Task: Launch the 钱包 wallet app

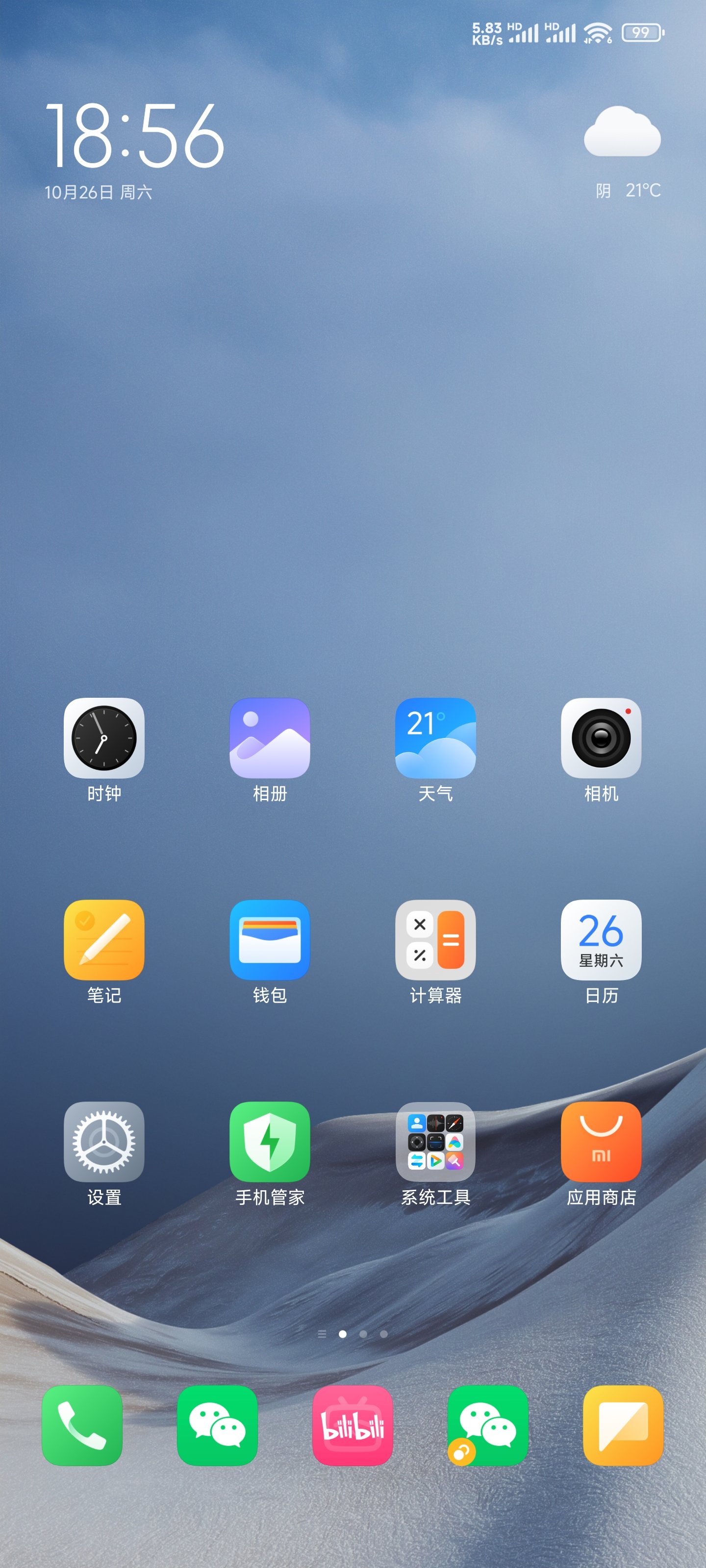Action: coord(270,940)
